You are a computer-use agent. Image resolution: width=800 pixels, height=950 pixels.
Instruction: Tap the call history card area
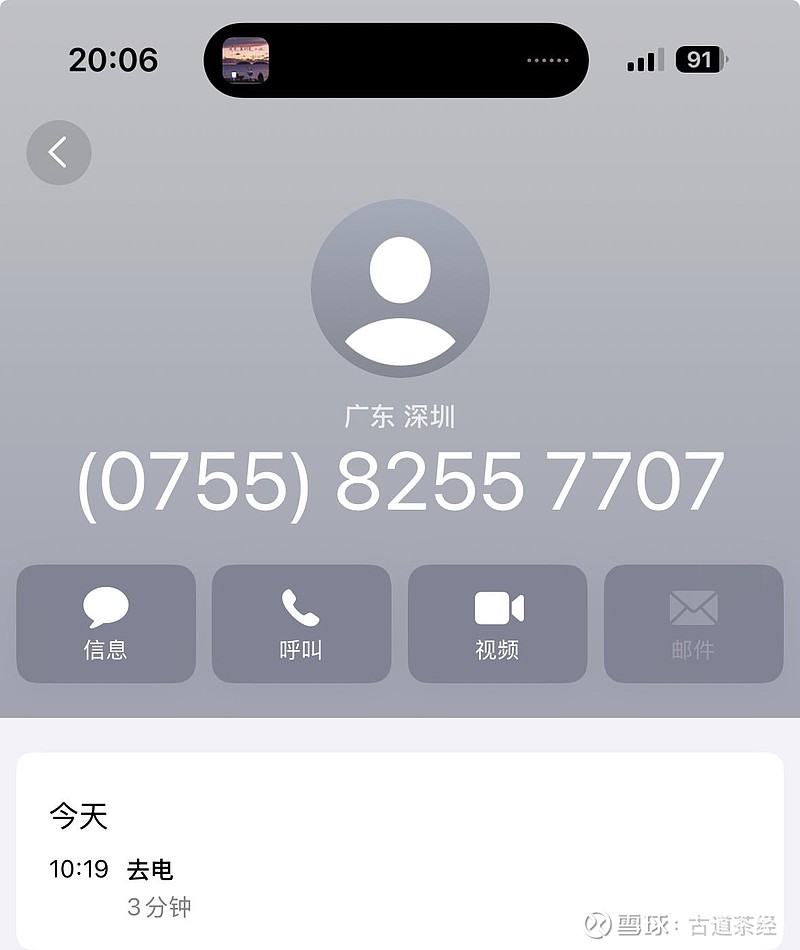coord(400,850)
